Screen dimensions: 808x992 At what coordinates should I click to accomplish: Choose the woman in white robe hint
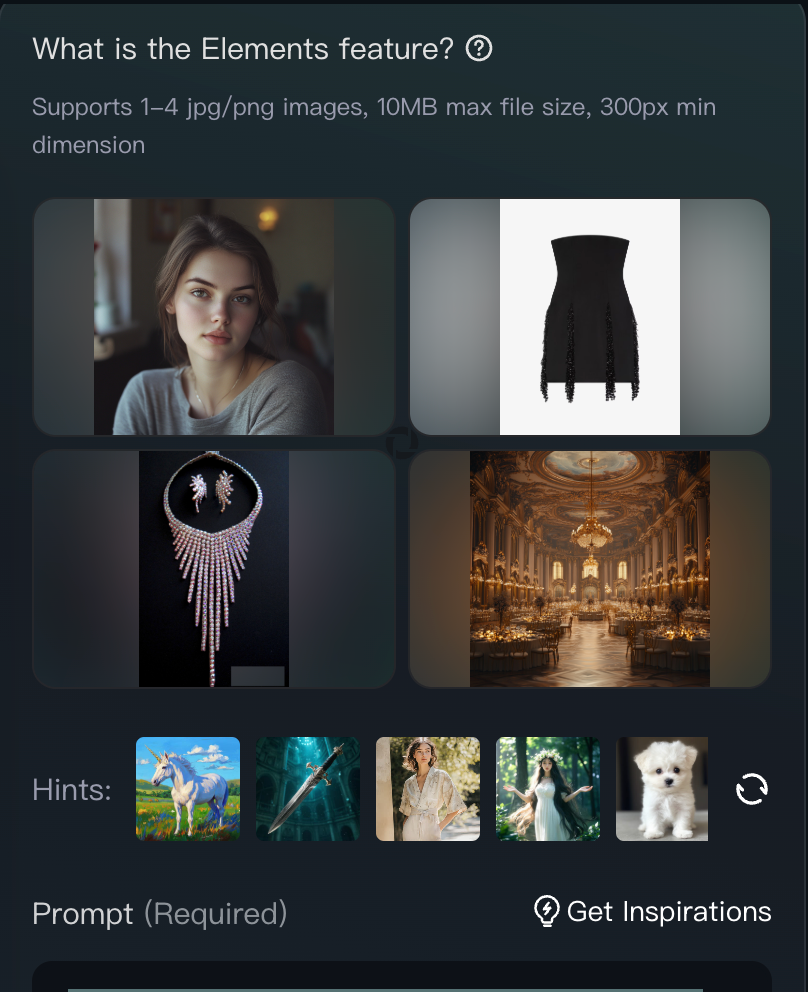(428, 789)
